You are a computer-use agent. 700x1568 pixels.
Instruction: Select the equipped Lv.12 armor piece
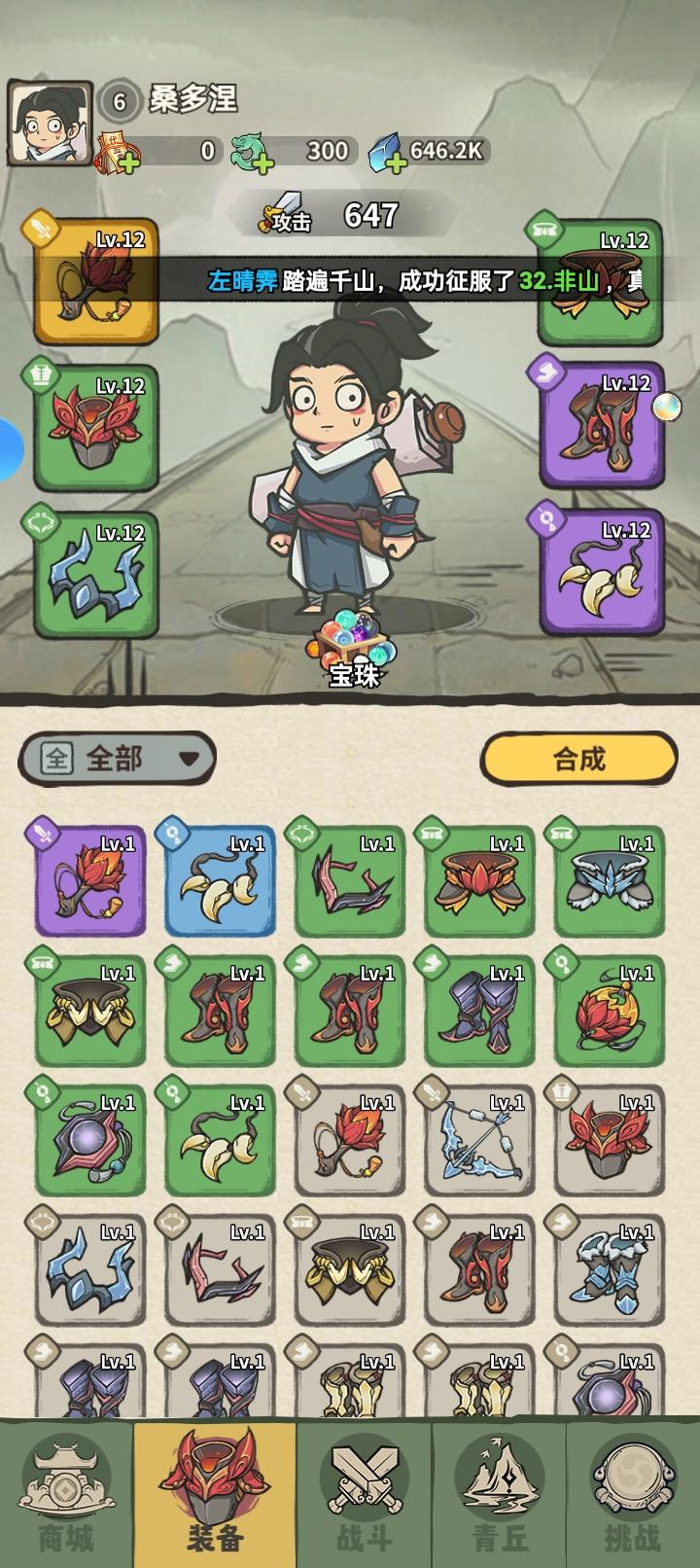(94, 431)
